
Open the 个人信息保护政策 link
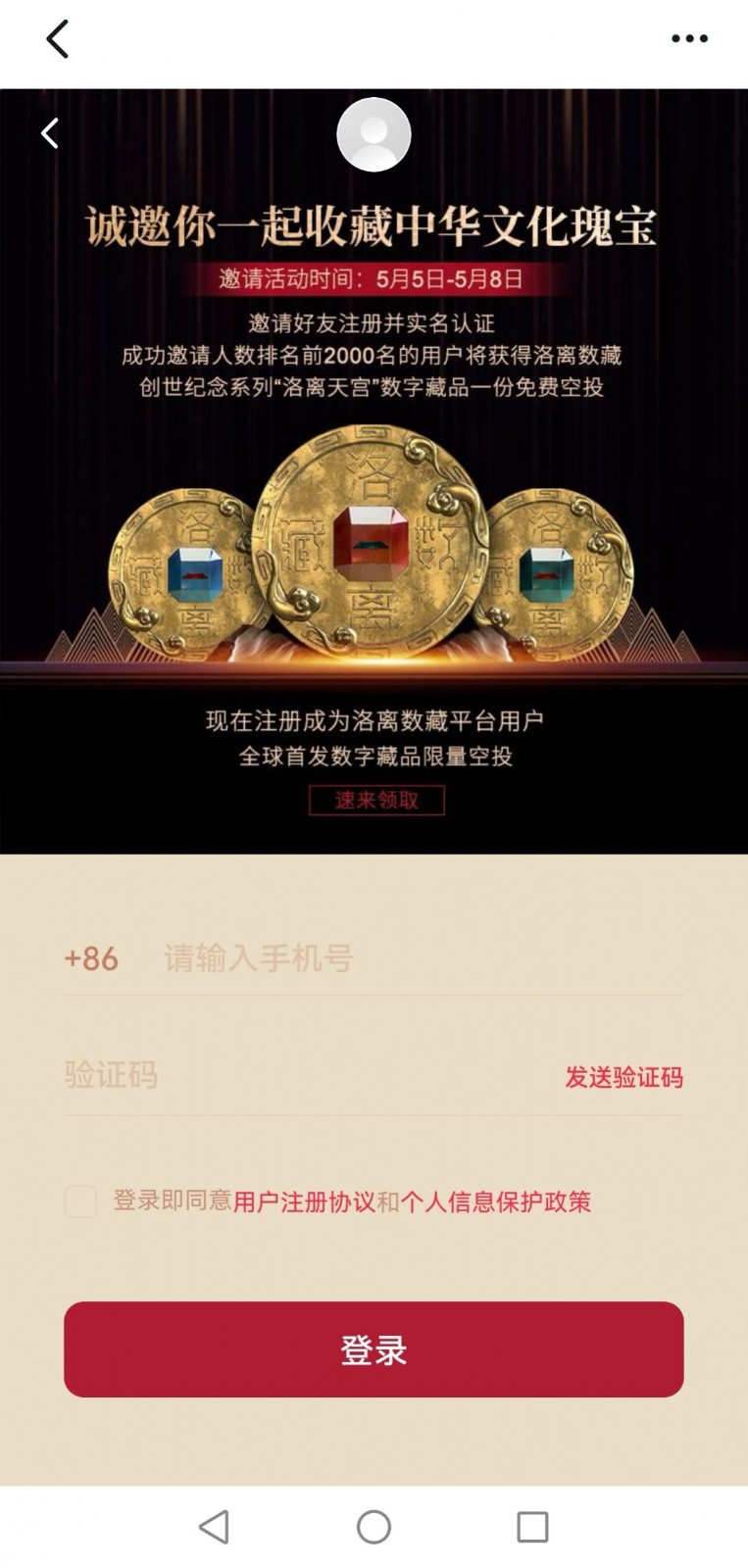click(495, 1201)
